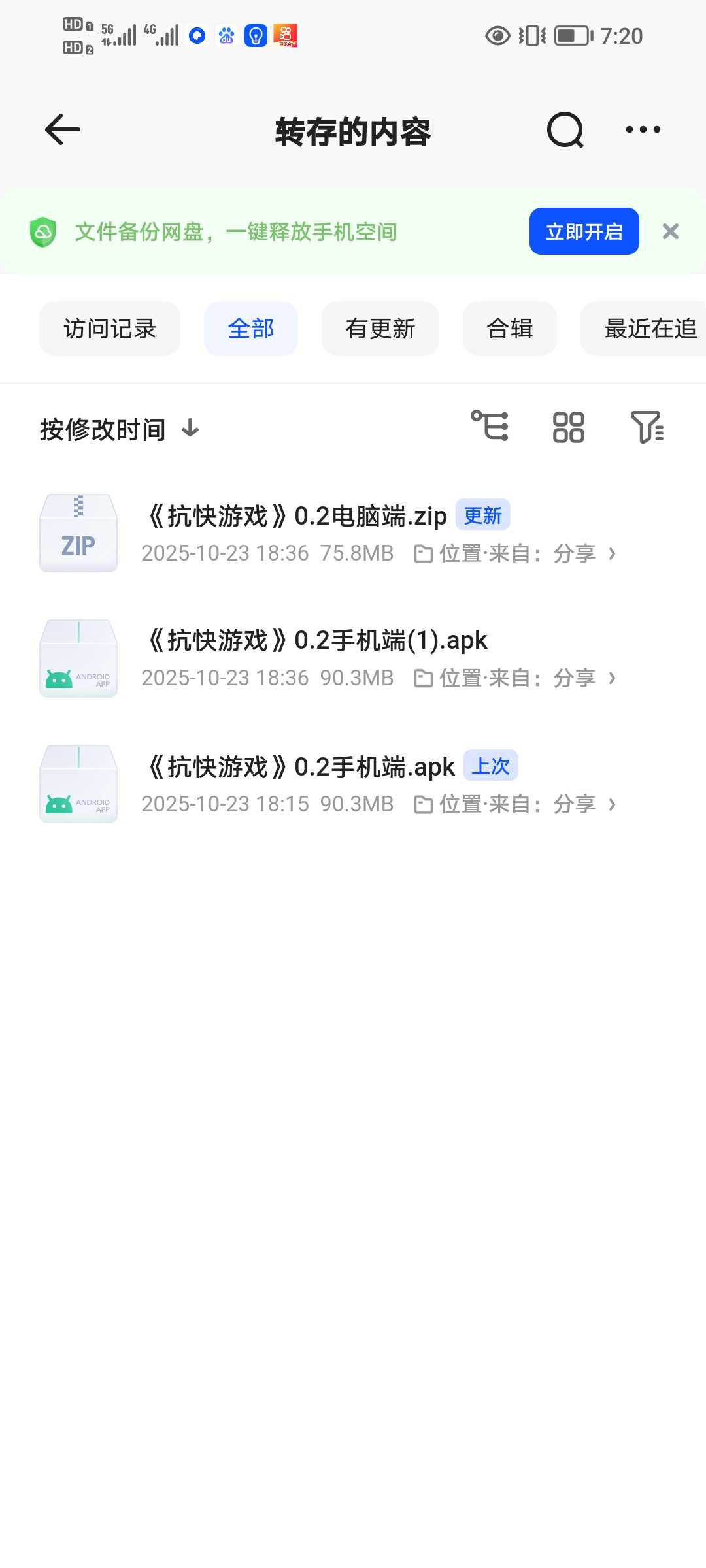Open the three-dot overflow menu
The width and height of the screenshot is (706, 1568).
coord(643,130)
